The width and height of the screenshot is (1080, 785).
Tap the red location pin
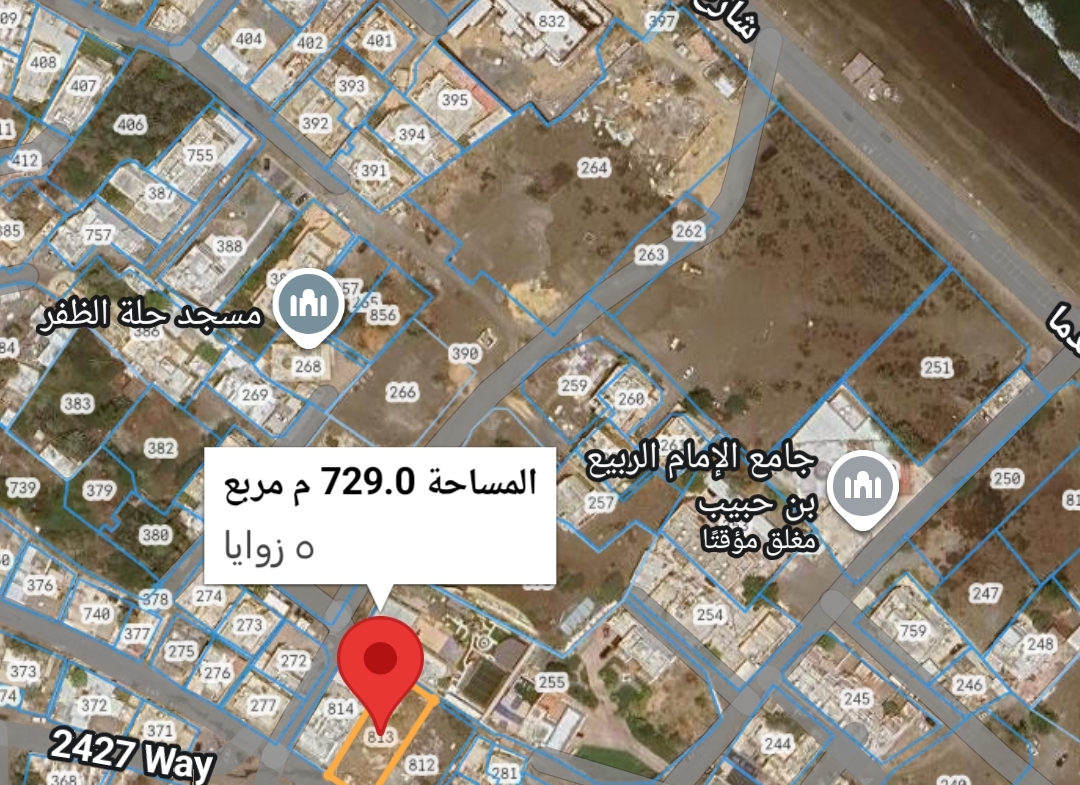[x=380, y=662]
